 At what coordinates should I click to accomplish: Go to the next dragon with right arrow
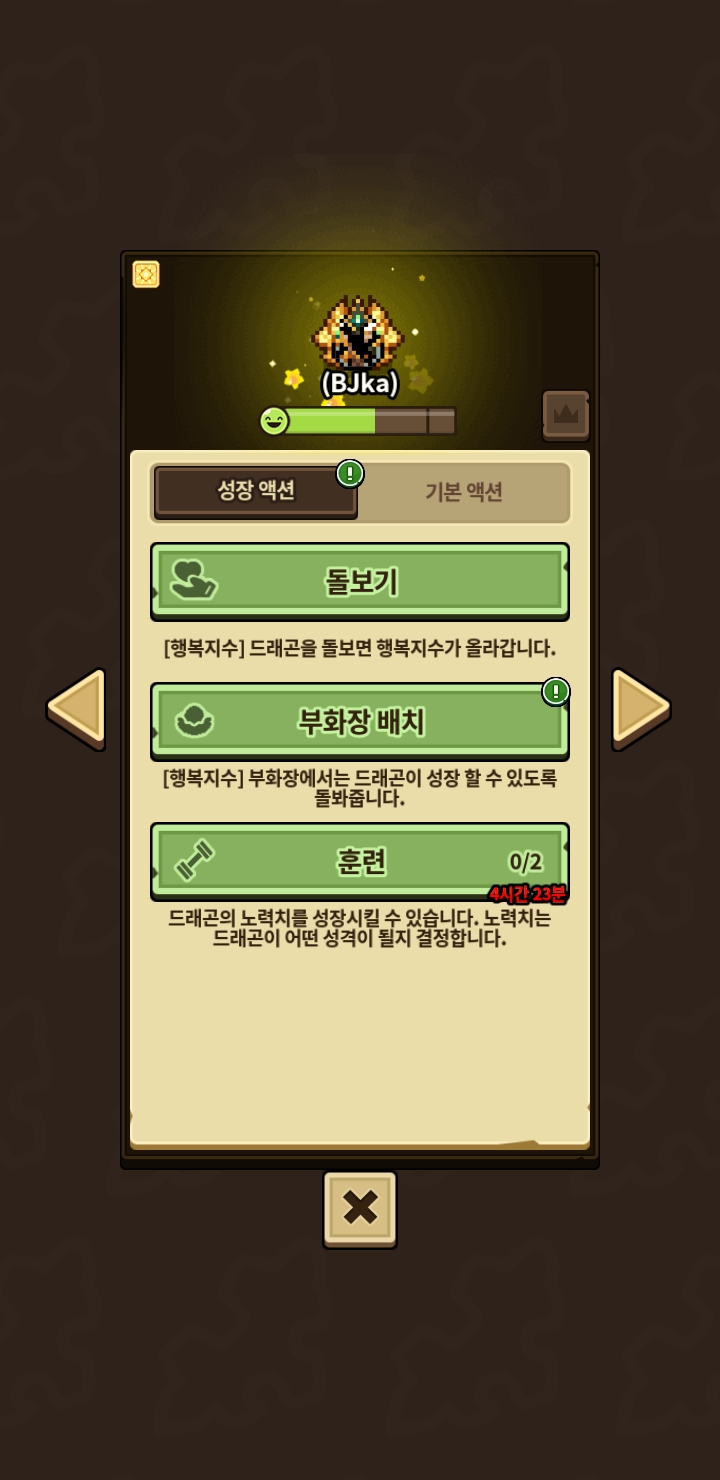640,707
